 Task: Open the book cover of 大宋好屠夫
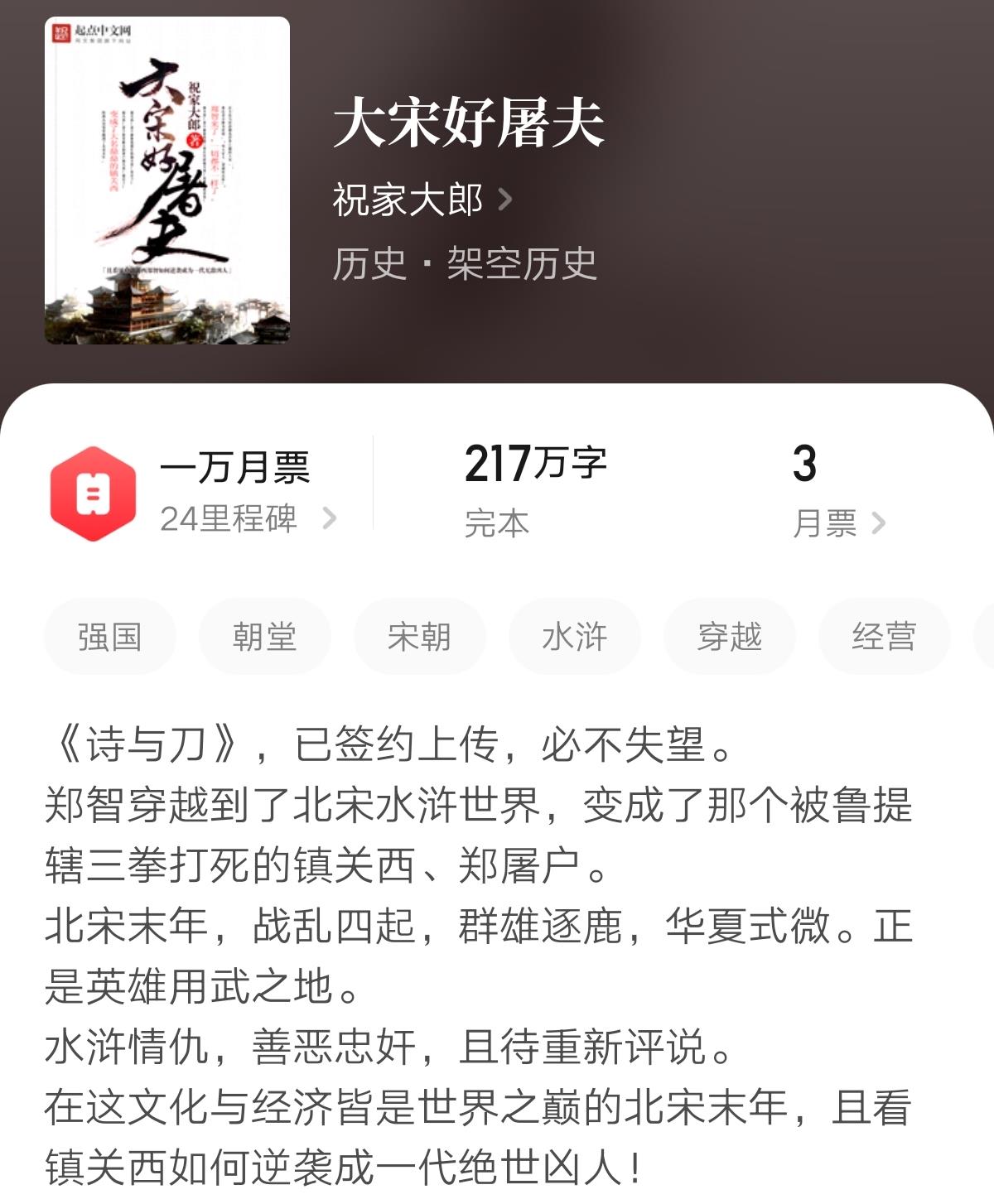[x=167, y=181]
